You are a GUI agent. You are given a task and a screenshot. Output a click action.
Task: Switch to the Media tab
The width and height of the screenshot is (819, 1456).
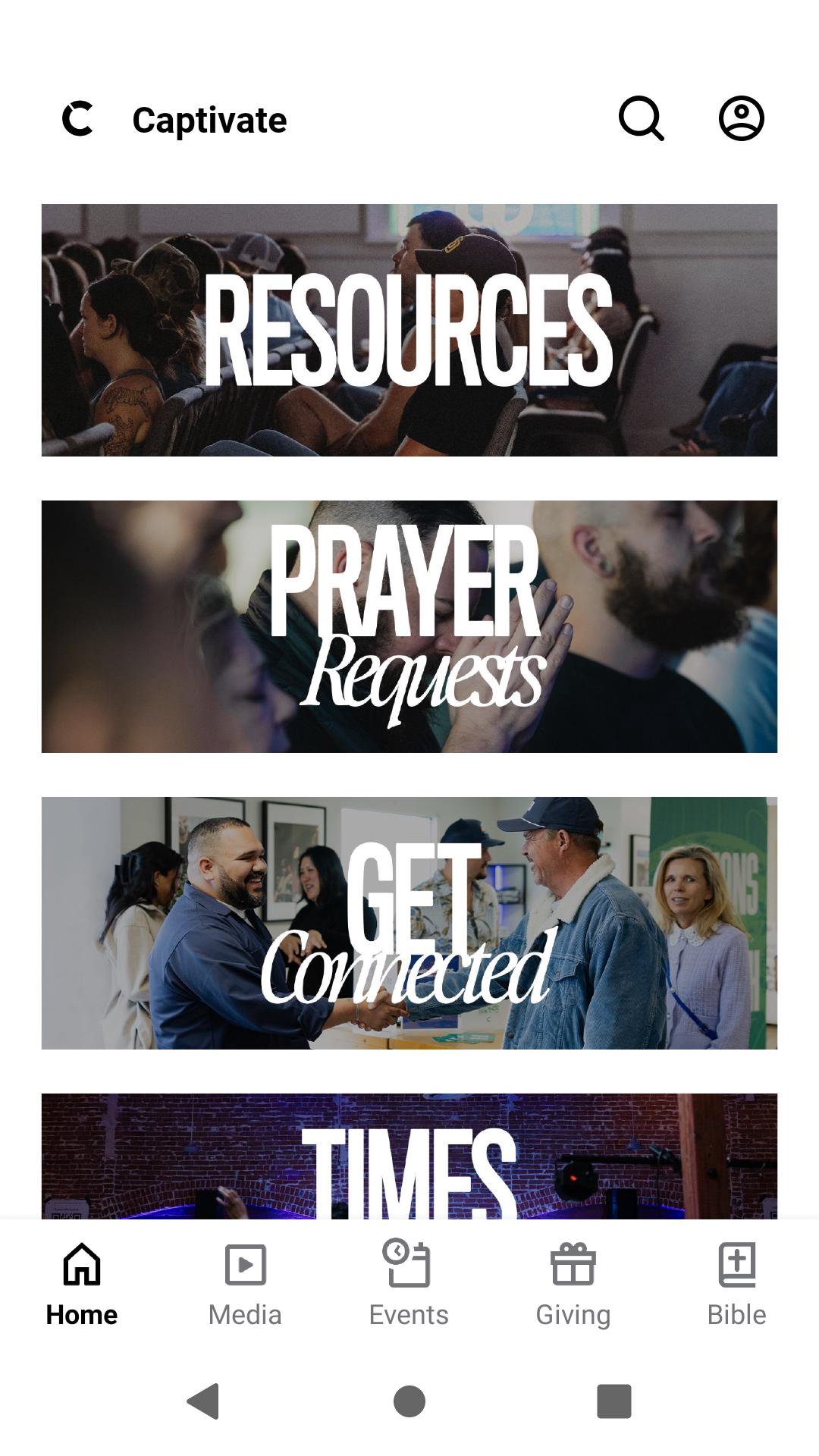245,1285
